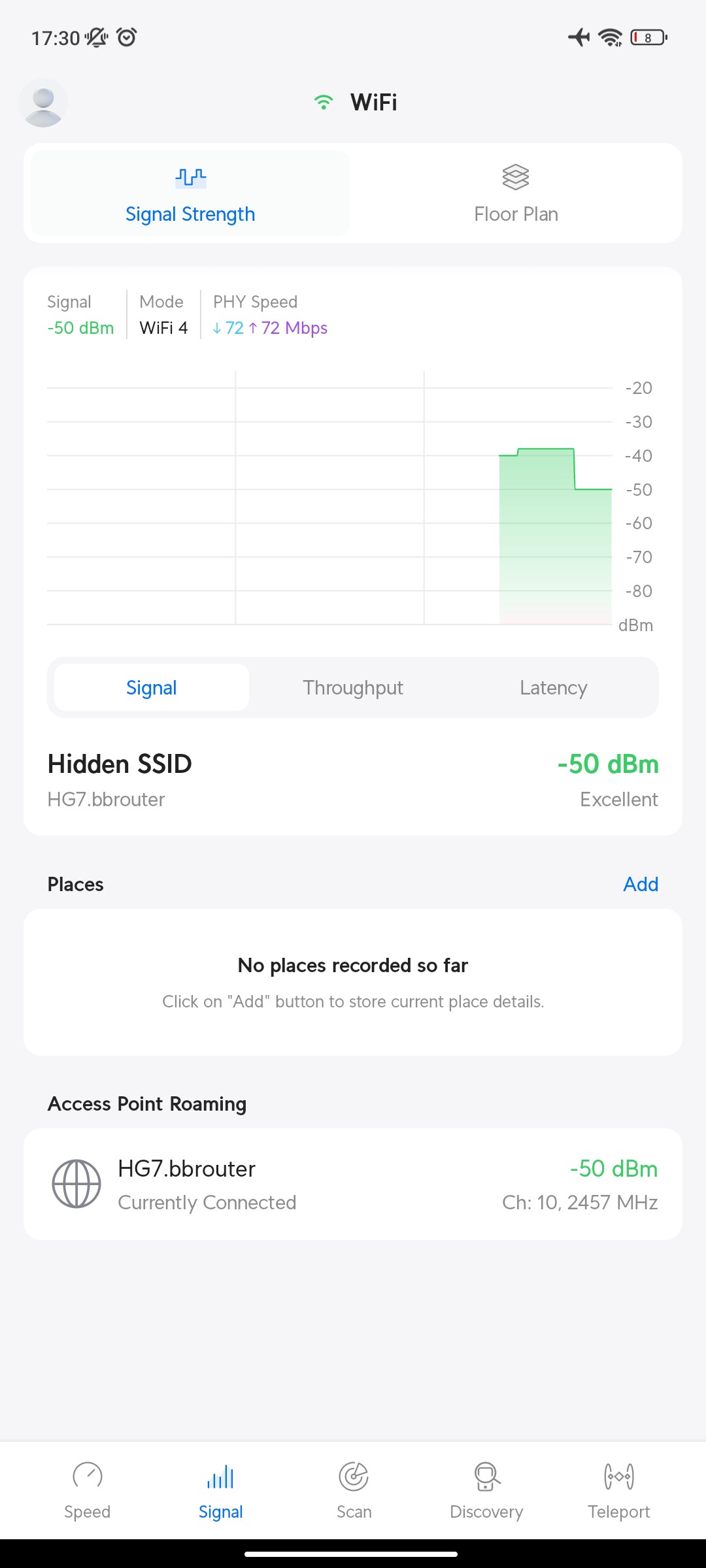This screenshot has width=706, height=1568.
Task: Show the Latency chart
Action: 553,687
